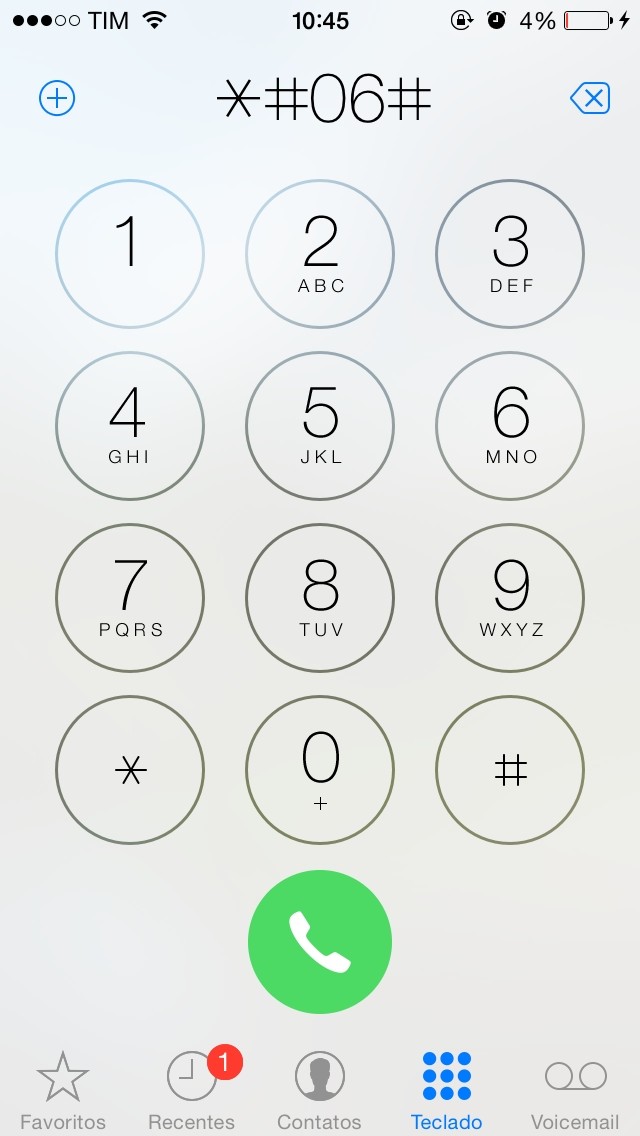Dial the 5 JKL key
The image size is (640, 1136).
[x=320, y=426]
